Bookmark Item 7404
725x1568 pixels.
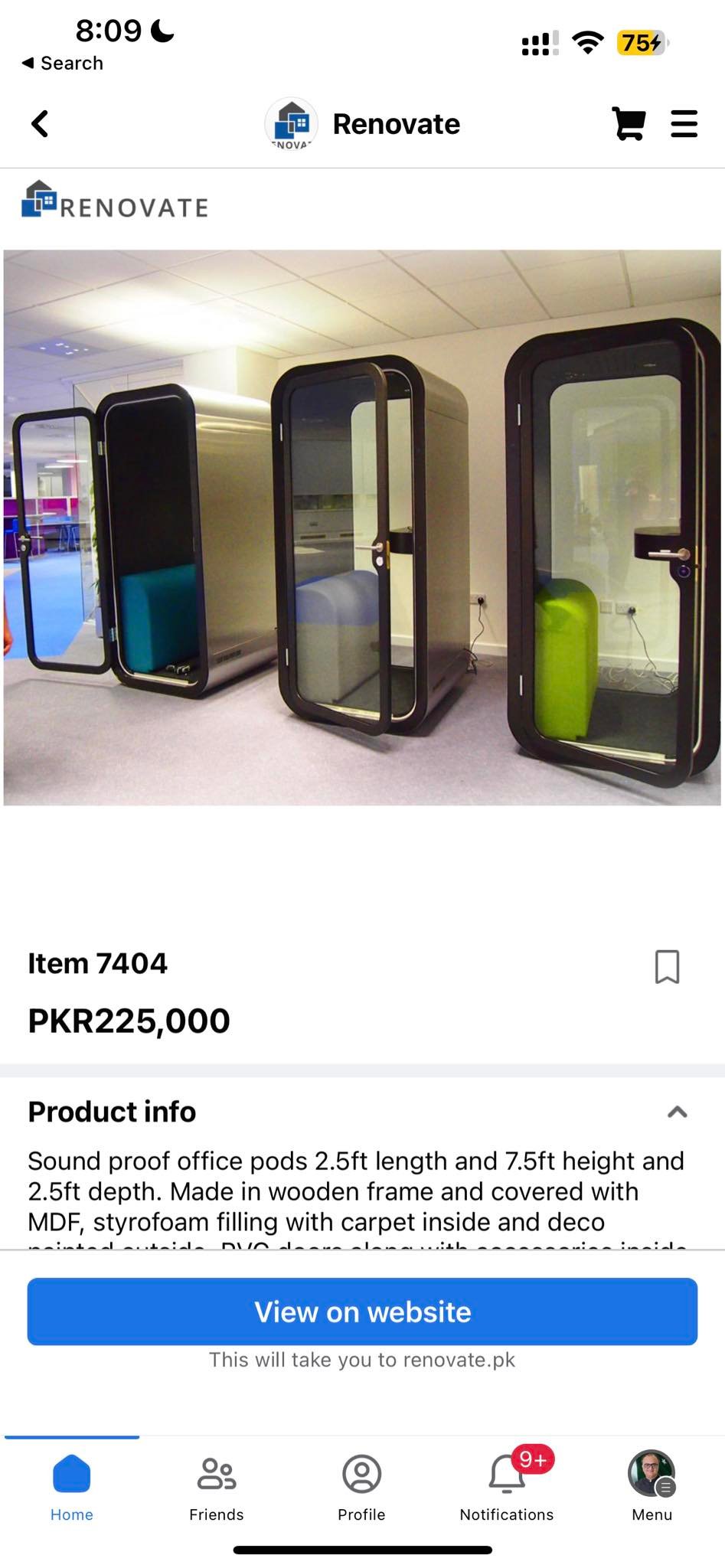tap(667, 966)
